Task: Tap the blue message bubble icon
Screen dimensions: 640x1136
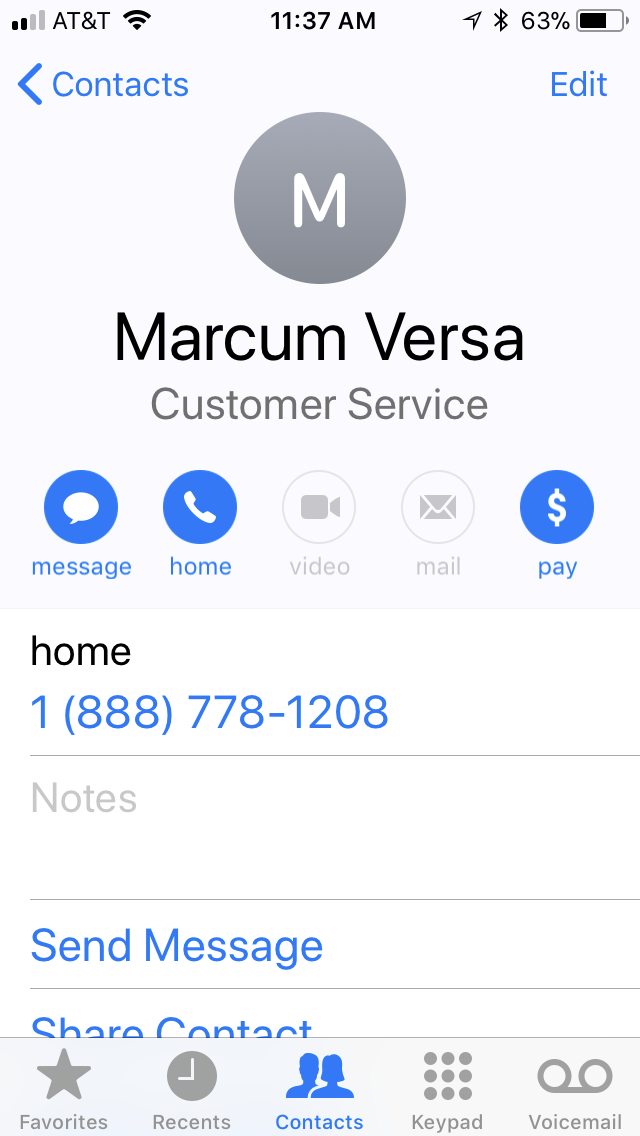Action: click(x=81, y=507)
